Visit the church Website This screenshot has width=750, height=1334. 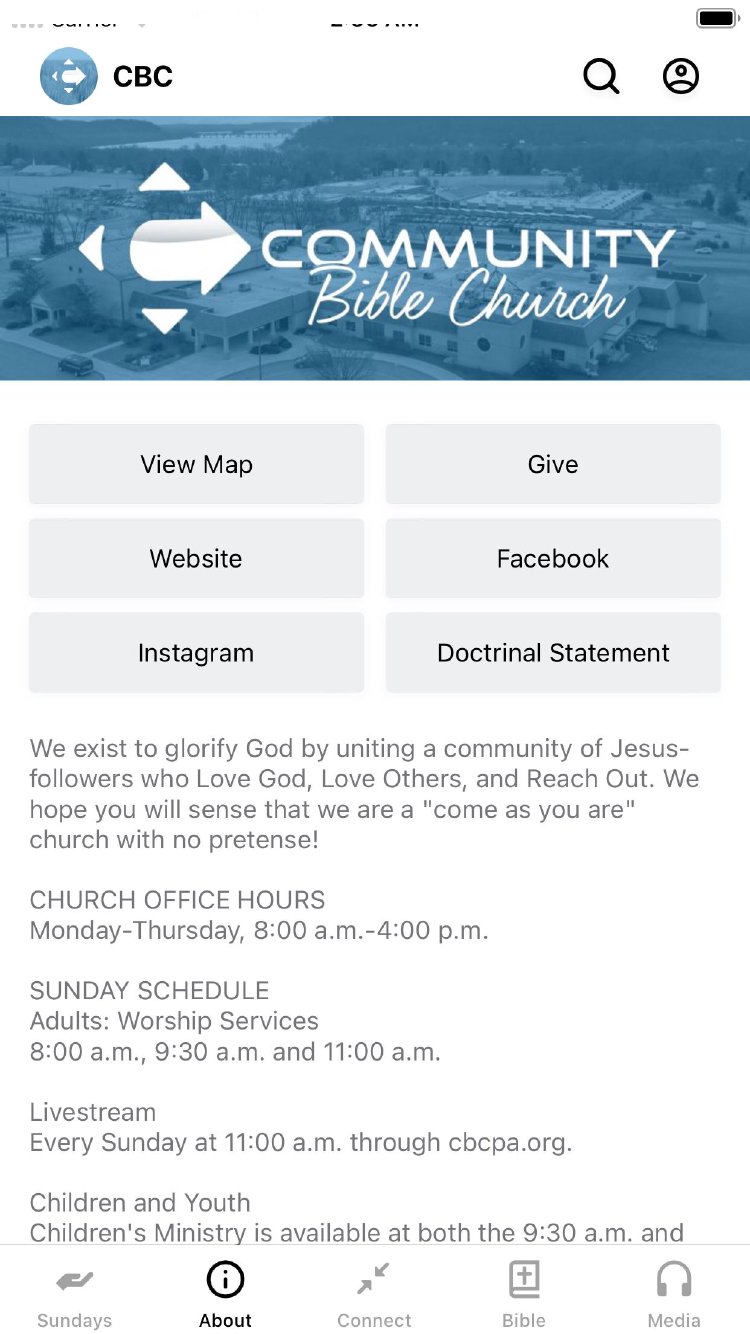click(x=196, y=558)
